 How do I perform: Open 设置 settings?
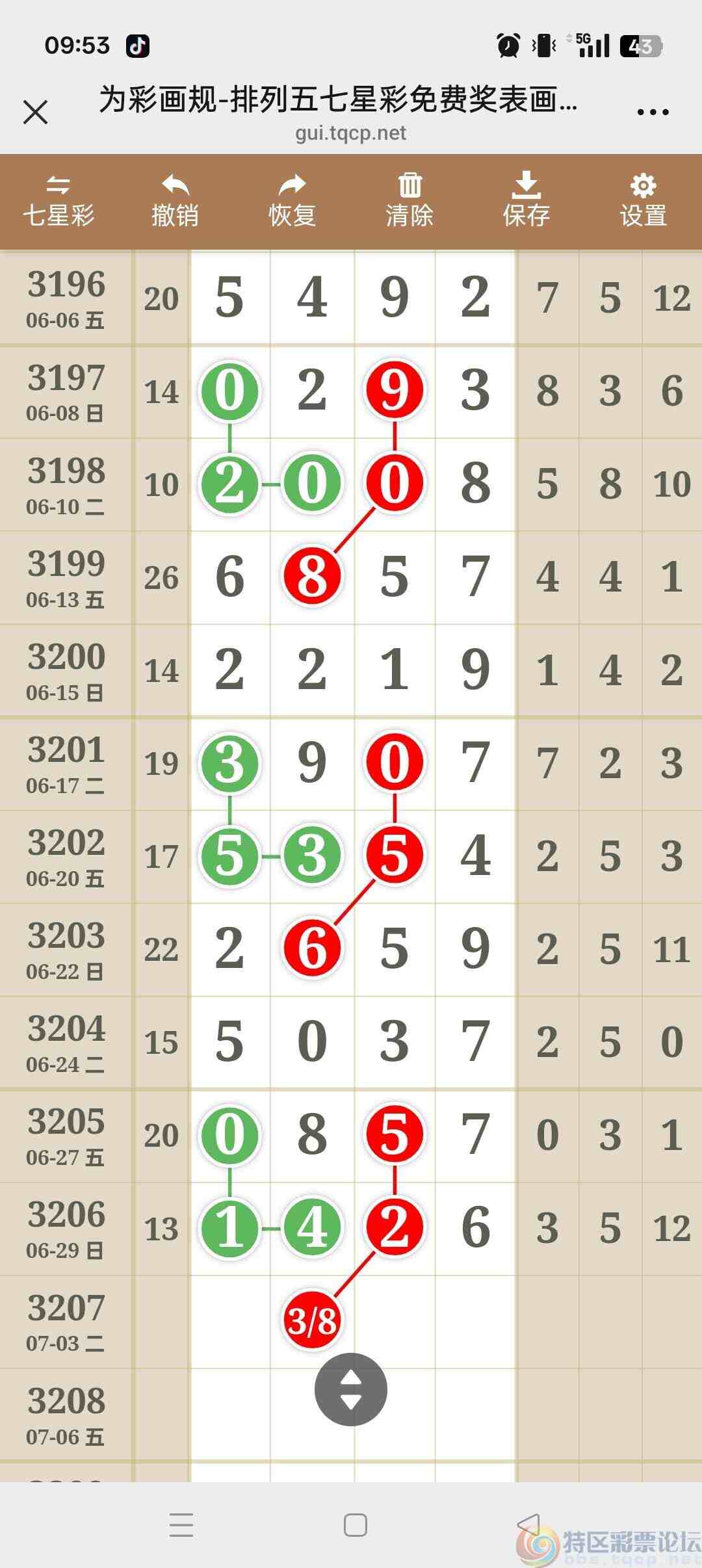pyautogui.click(x=643, y=202)
